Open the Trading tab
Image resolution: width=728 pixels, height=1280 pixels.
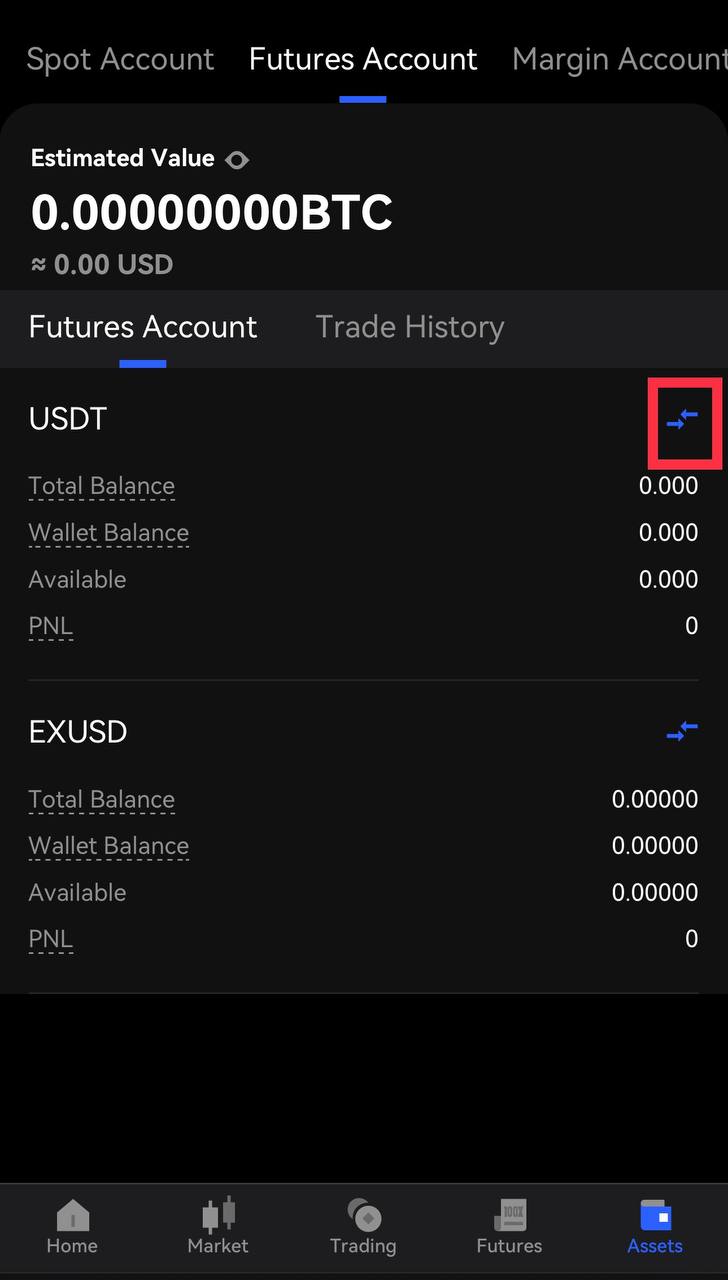point(363,1228)
